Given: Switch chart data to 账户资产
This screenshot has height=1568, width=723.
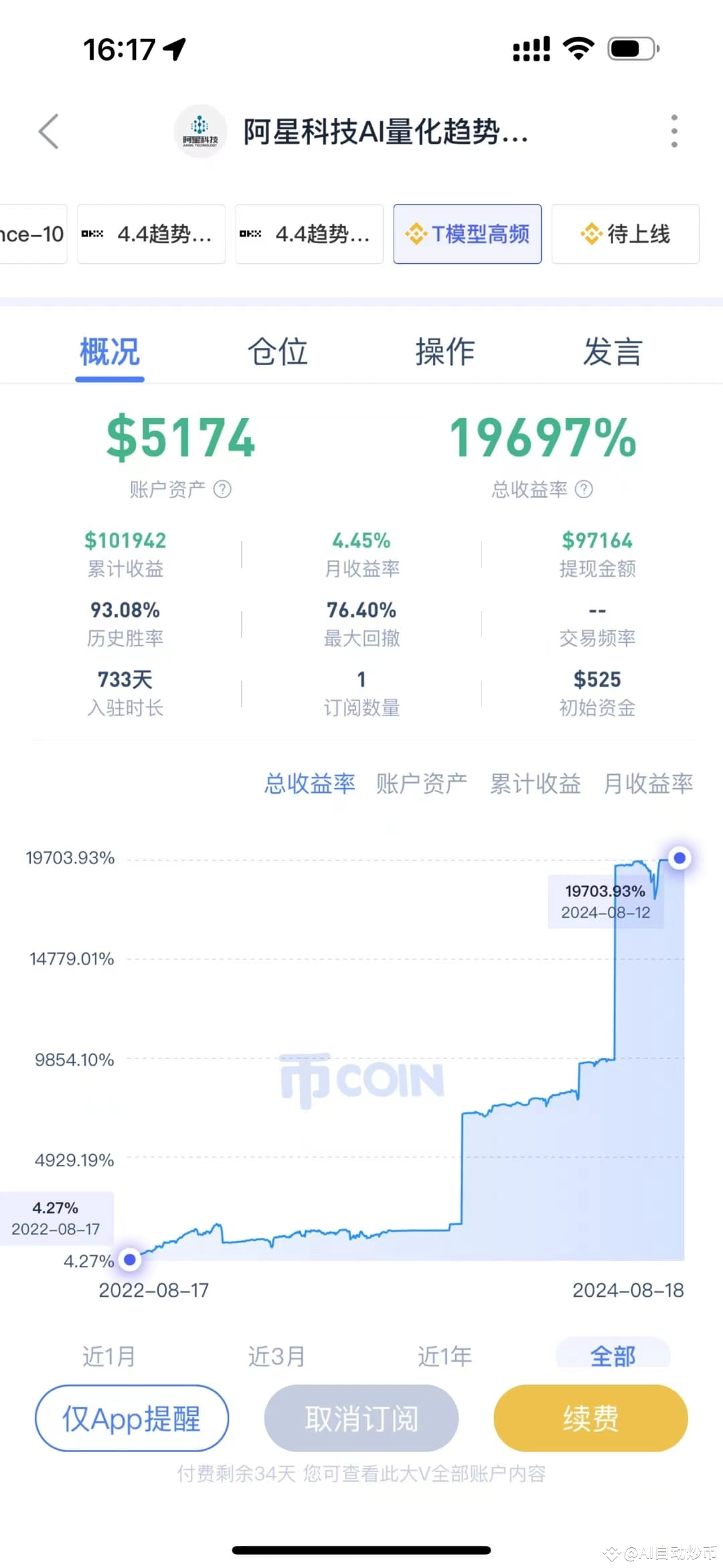Looking at the screenshot, I should pos(421,783).
